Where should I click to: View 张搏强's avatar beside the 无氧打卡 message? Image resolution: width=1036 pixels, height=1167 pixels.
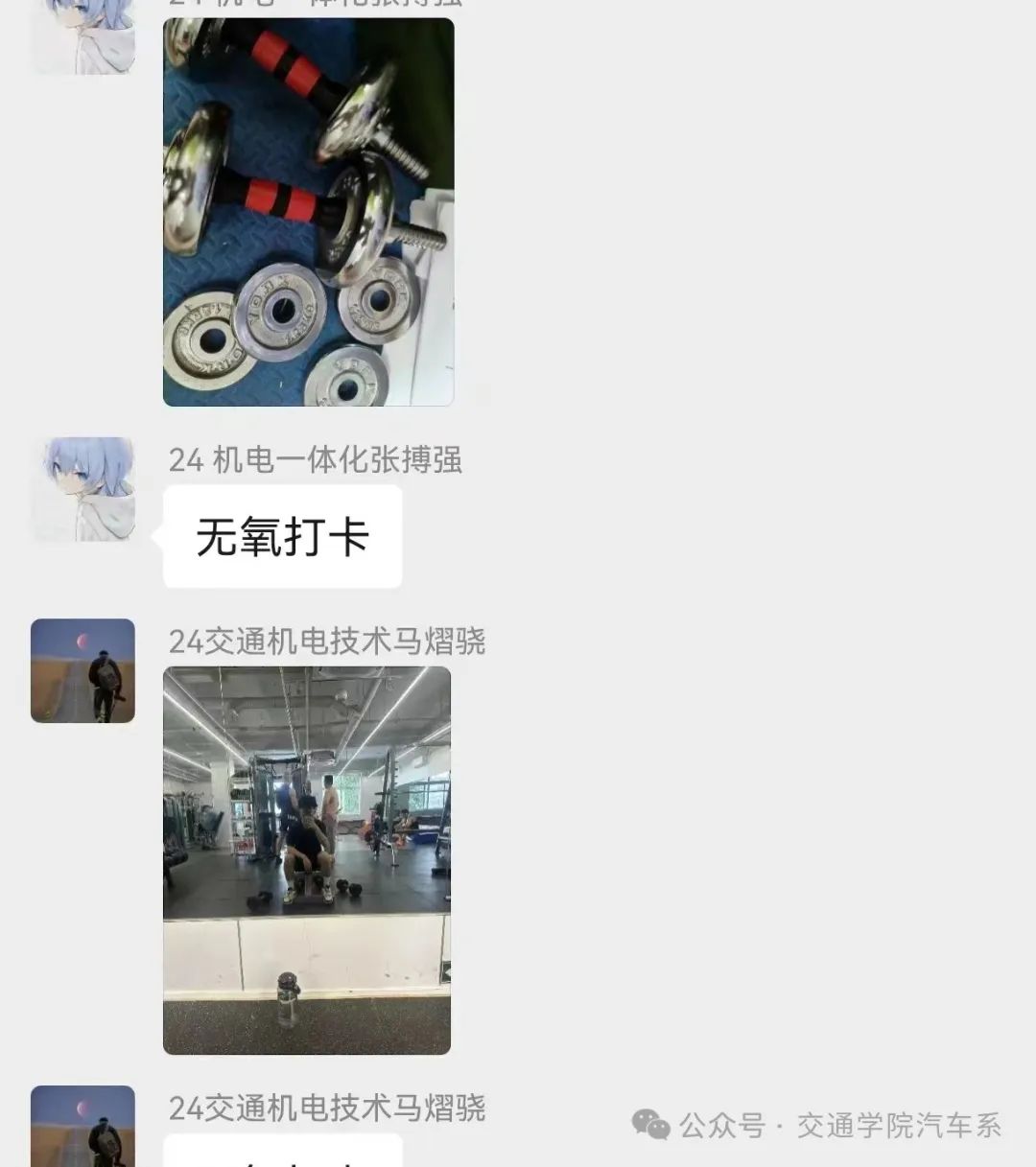(x=83, y=489)
